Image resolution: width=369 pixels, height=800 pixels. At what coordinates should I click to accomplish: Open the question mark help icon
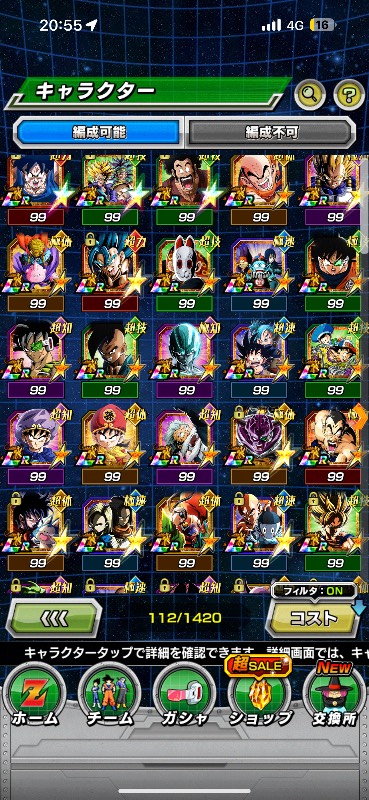point(349,94)
